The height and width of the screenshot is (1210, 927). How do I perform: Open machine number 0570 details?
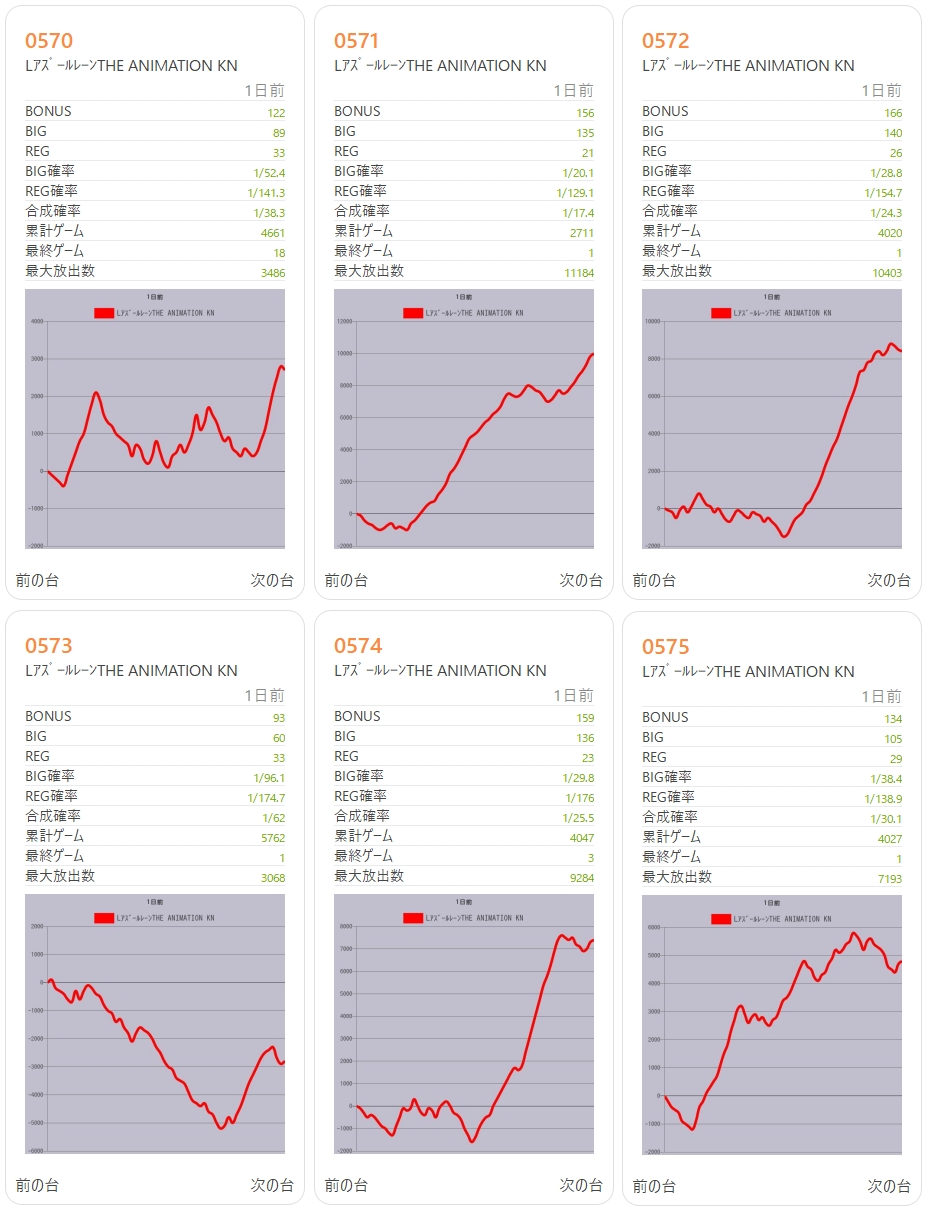pyautogui.click(x=49, y=41)
